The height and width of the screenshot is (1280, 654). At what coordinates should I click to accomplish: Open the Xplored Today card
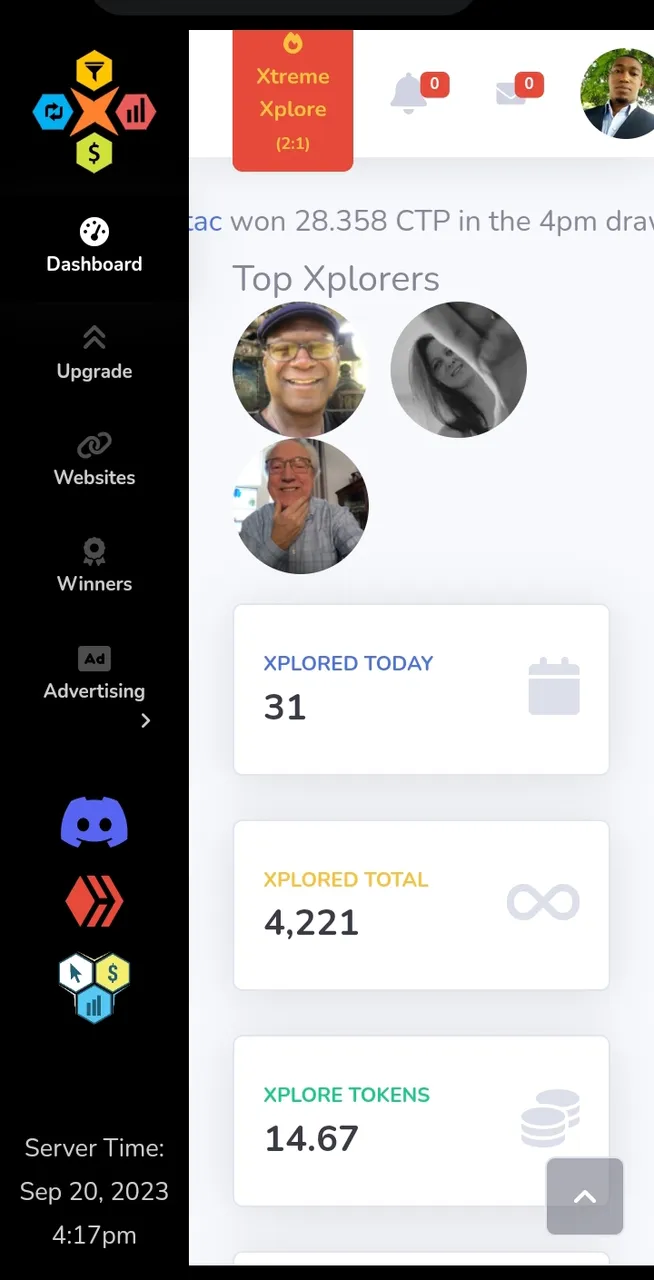pyautogui.click(x=421, y=689)
